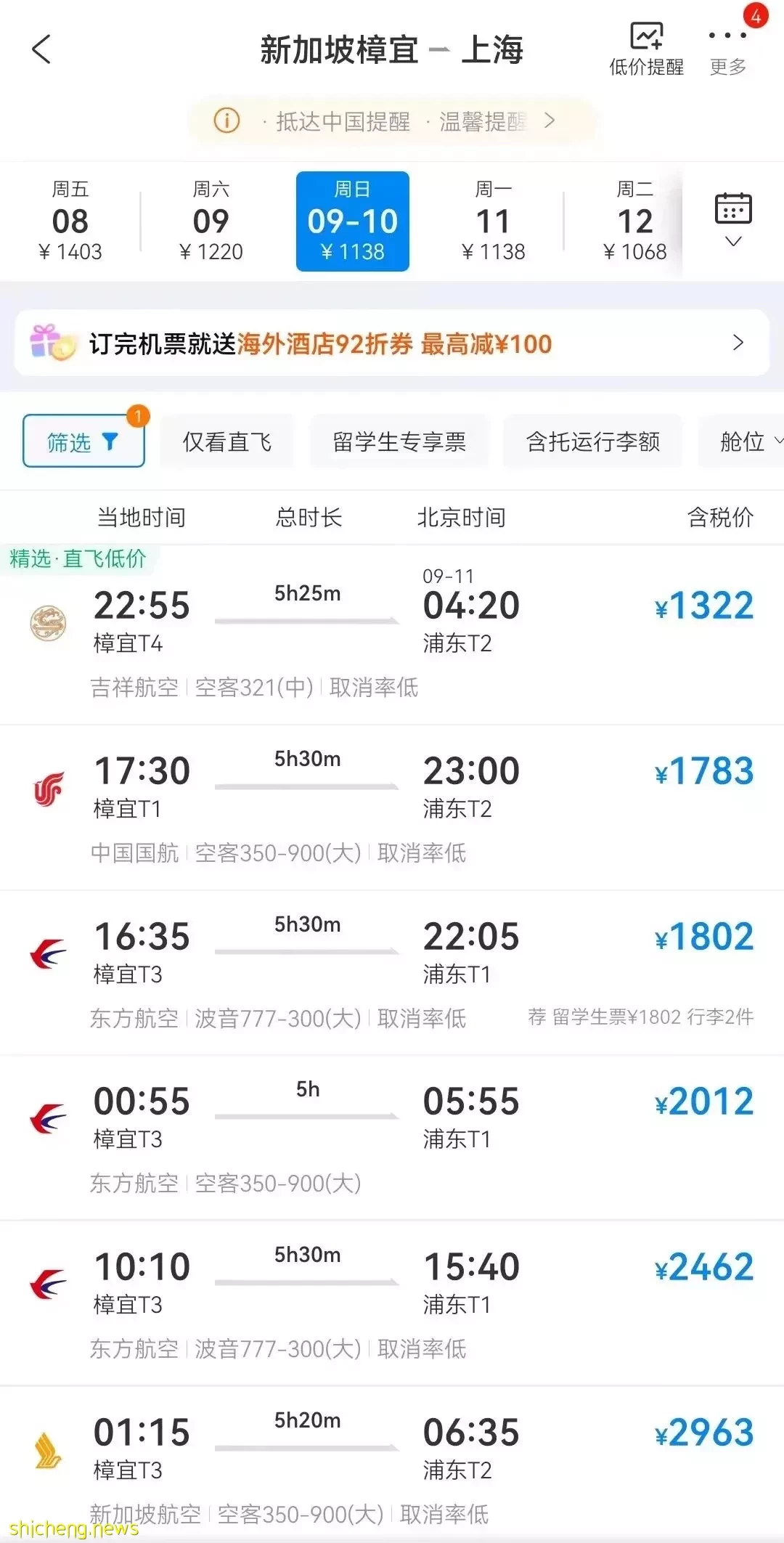Viewport: 784px width, 1543px height.
Task: Open the 新加坡航空 01:15 flight at ¥2963
Action: tap(392, 1464)
